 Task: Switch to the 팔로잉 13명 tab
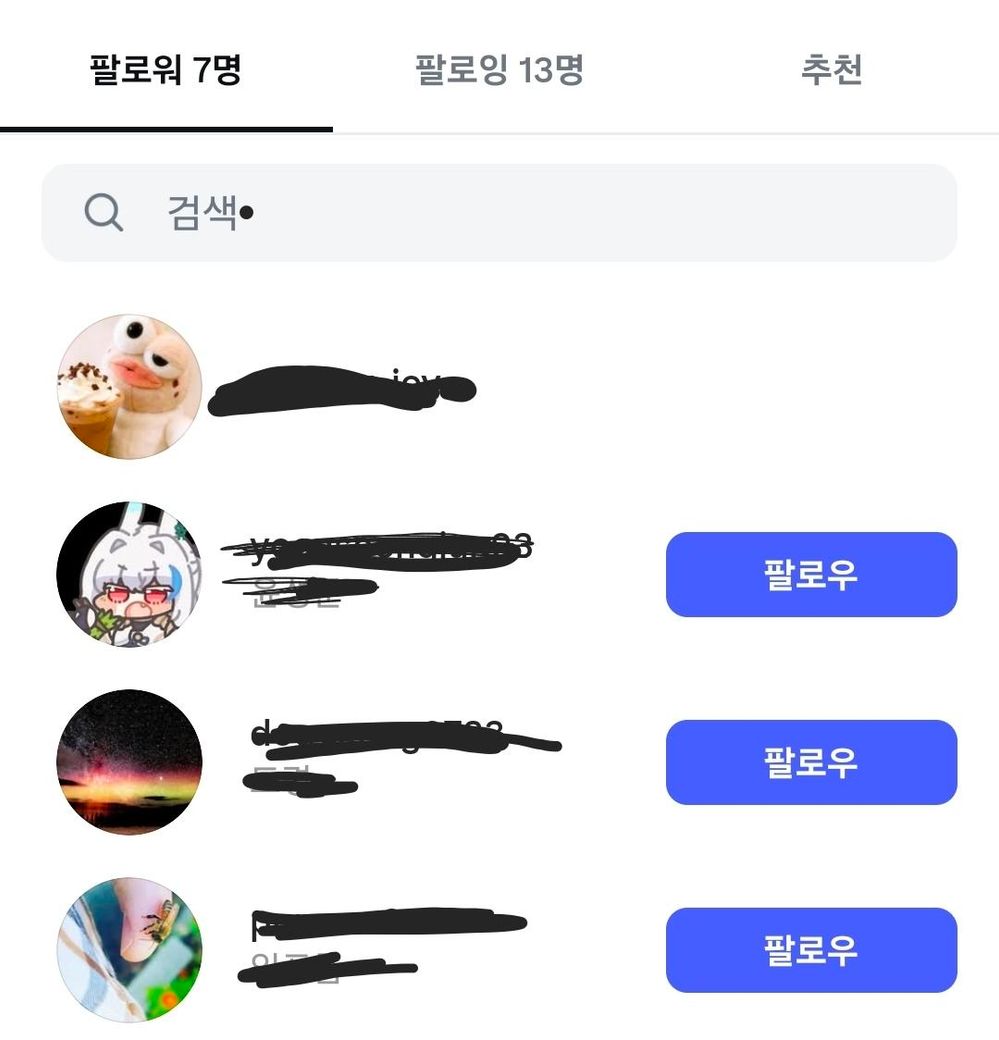tap(499, 70)
